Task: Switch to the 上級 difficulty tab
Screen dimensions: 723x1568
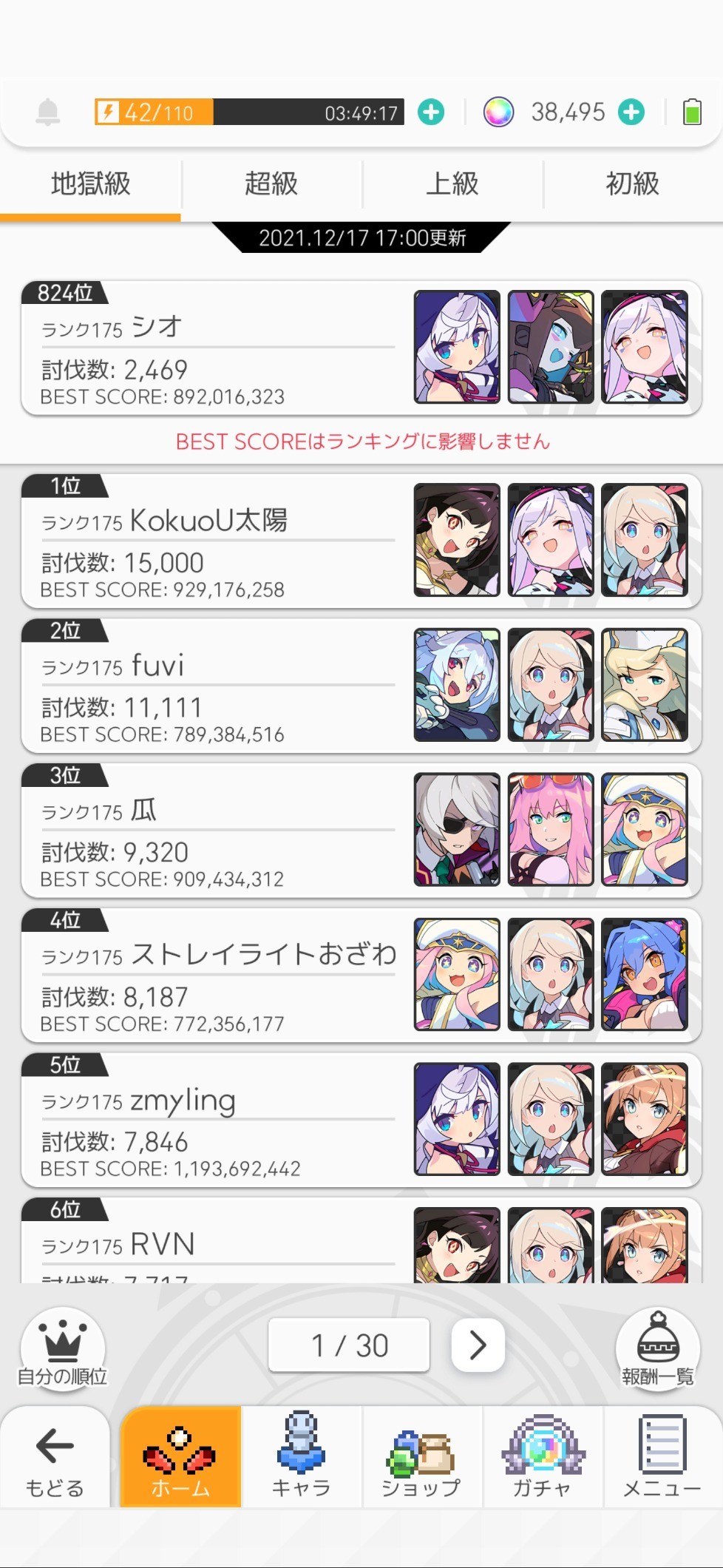Action: 452,184
